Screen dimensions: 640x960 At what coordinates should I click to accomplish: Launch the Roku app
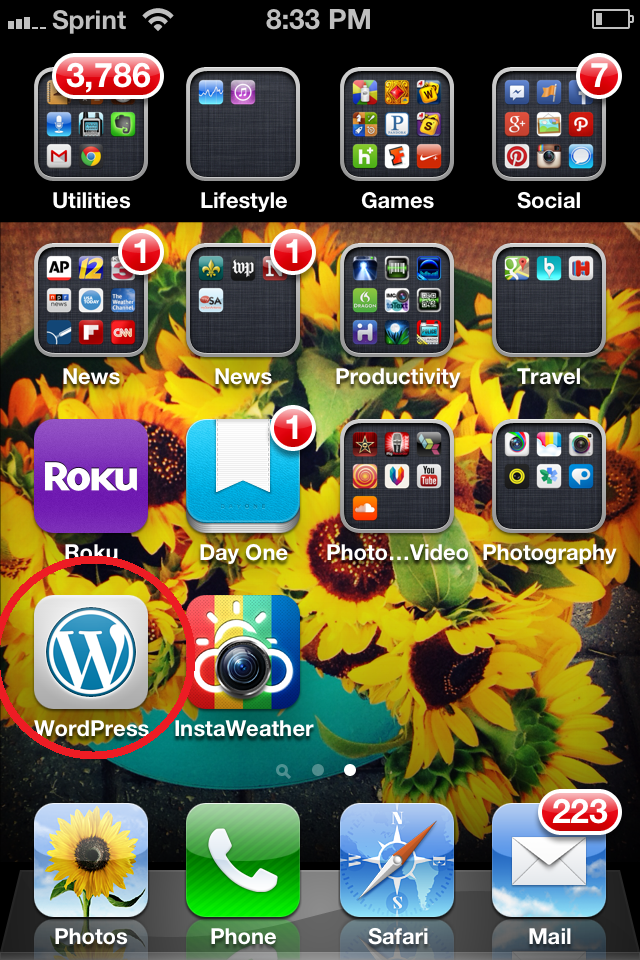tap(91, 476)
